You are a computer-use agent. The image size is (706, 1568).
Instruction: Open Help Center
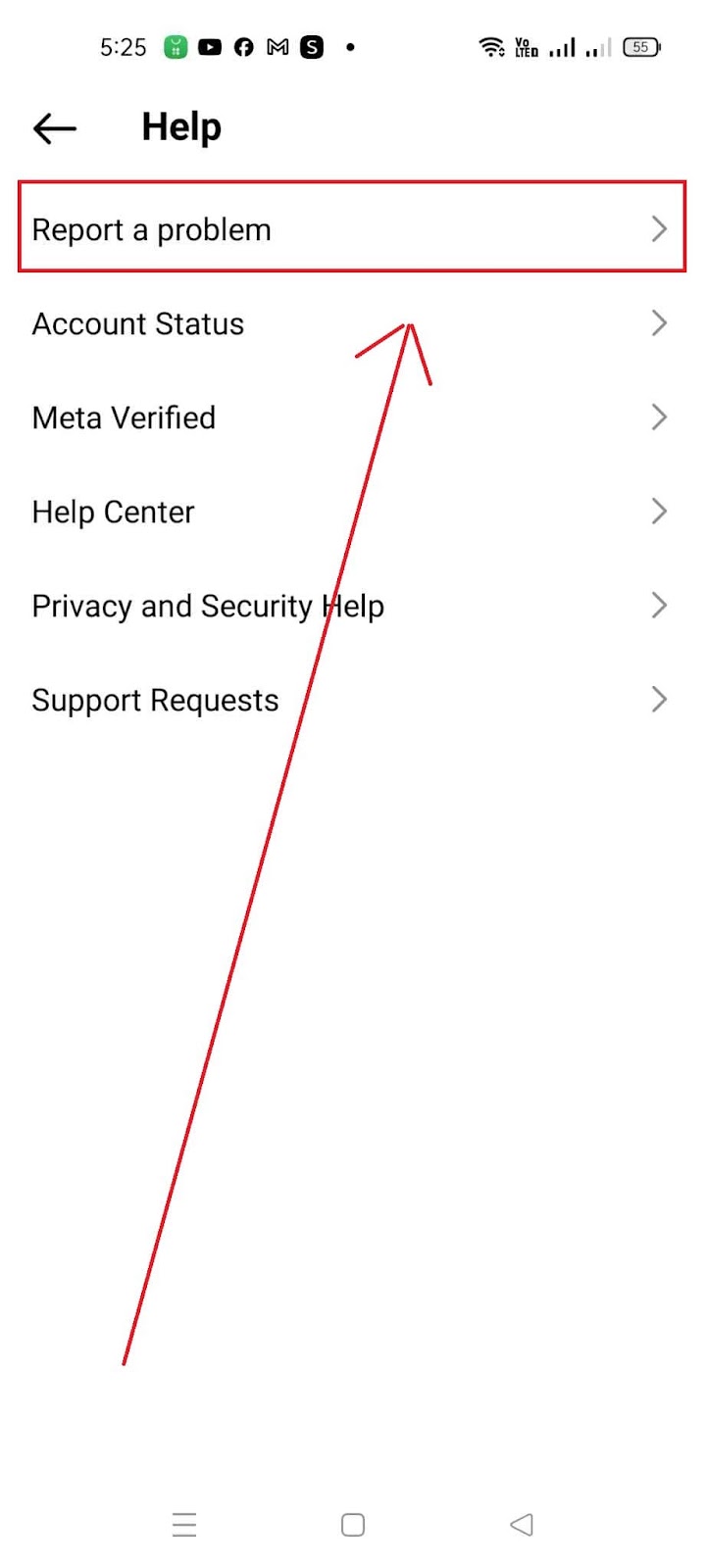[352, 512]
